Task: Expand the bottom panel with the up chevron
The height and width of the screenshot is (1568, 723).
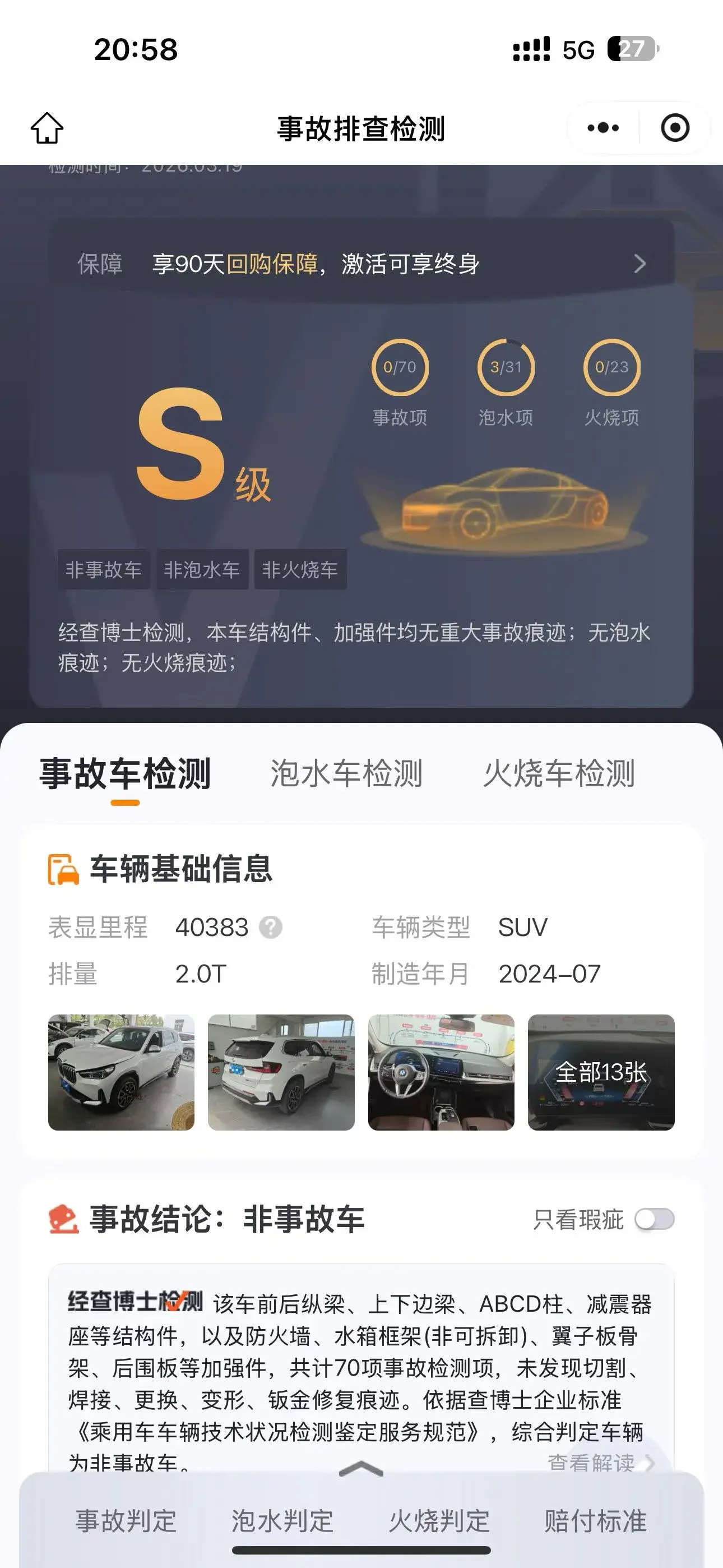Action: (x=361, y=1469)
